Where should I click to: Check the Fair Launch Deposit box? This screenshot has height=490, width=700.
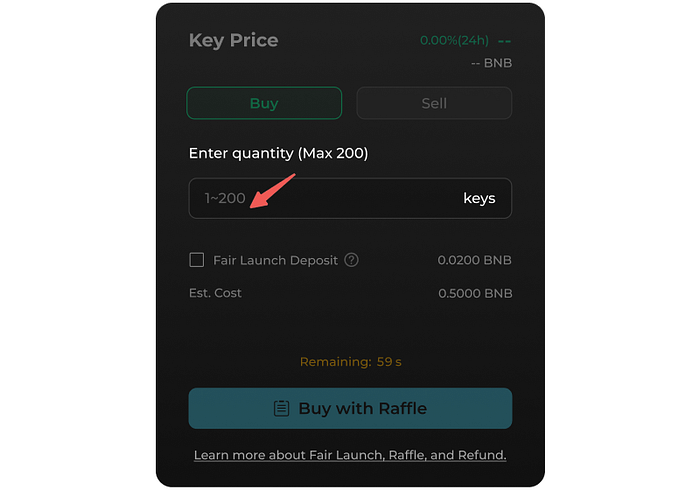pos(197,260)
